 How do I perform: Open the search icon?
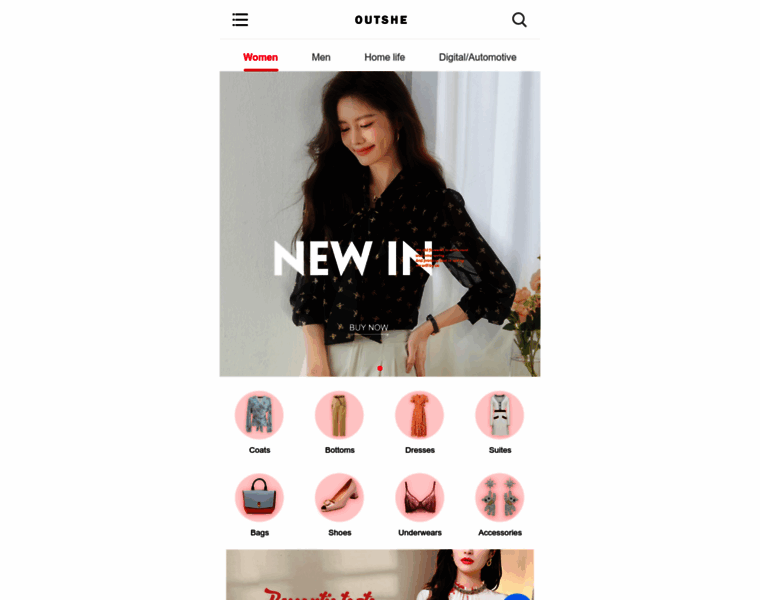coord(519,19)
